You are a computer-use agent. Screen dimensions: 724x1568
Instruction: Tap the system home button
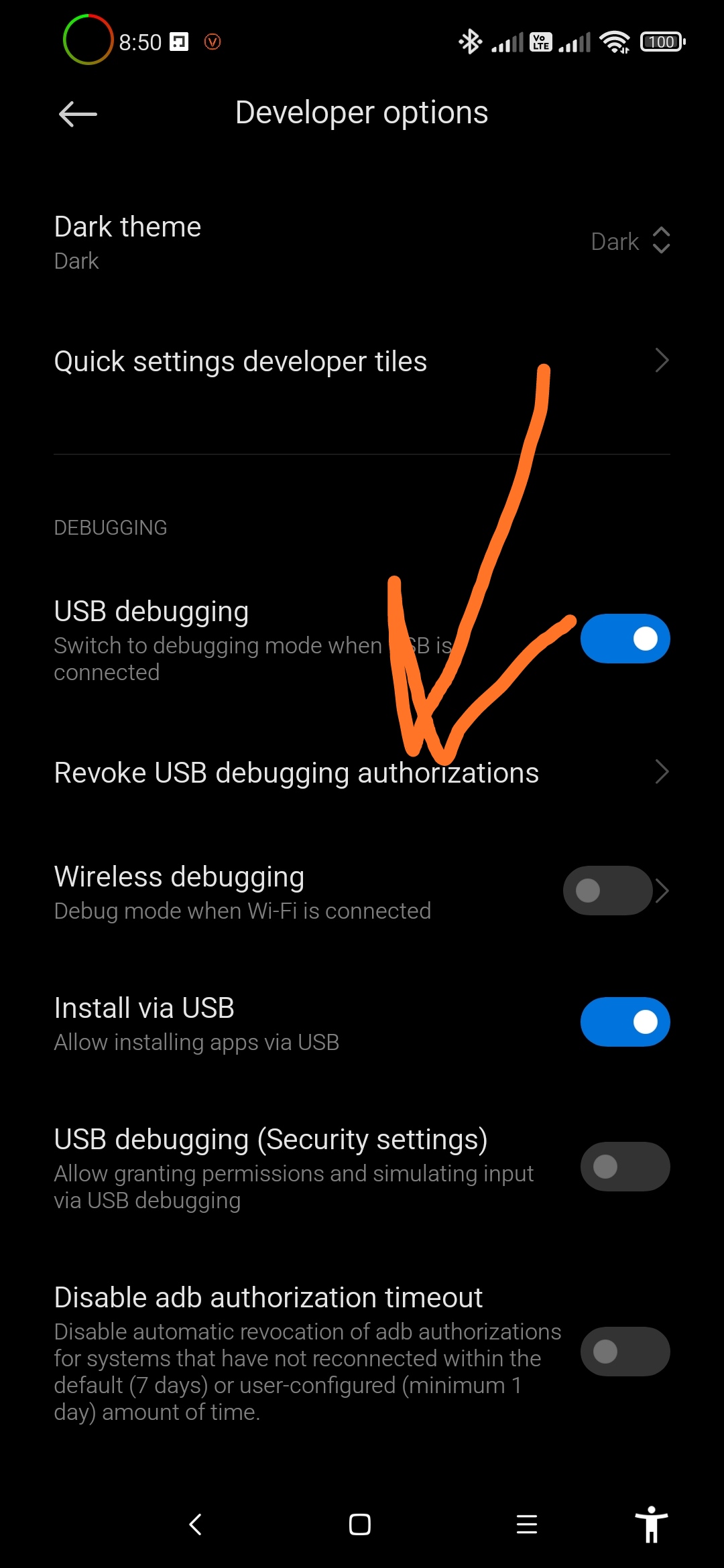click(x=360, y=1524)
